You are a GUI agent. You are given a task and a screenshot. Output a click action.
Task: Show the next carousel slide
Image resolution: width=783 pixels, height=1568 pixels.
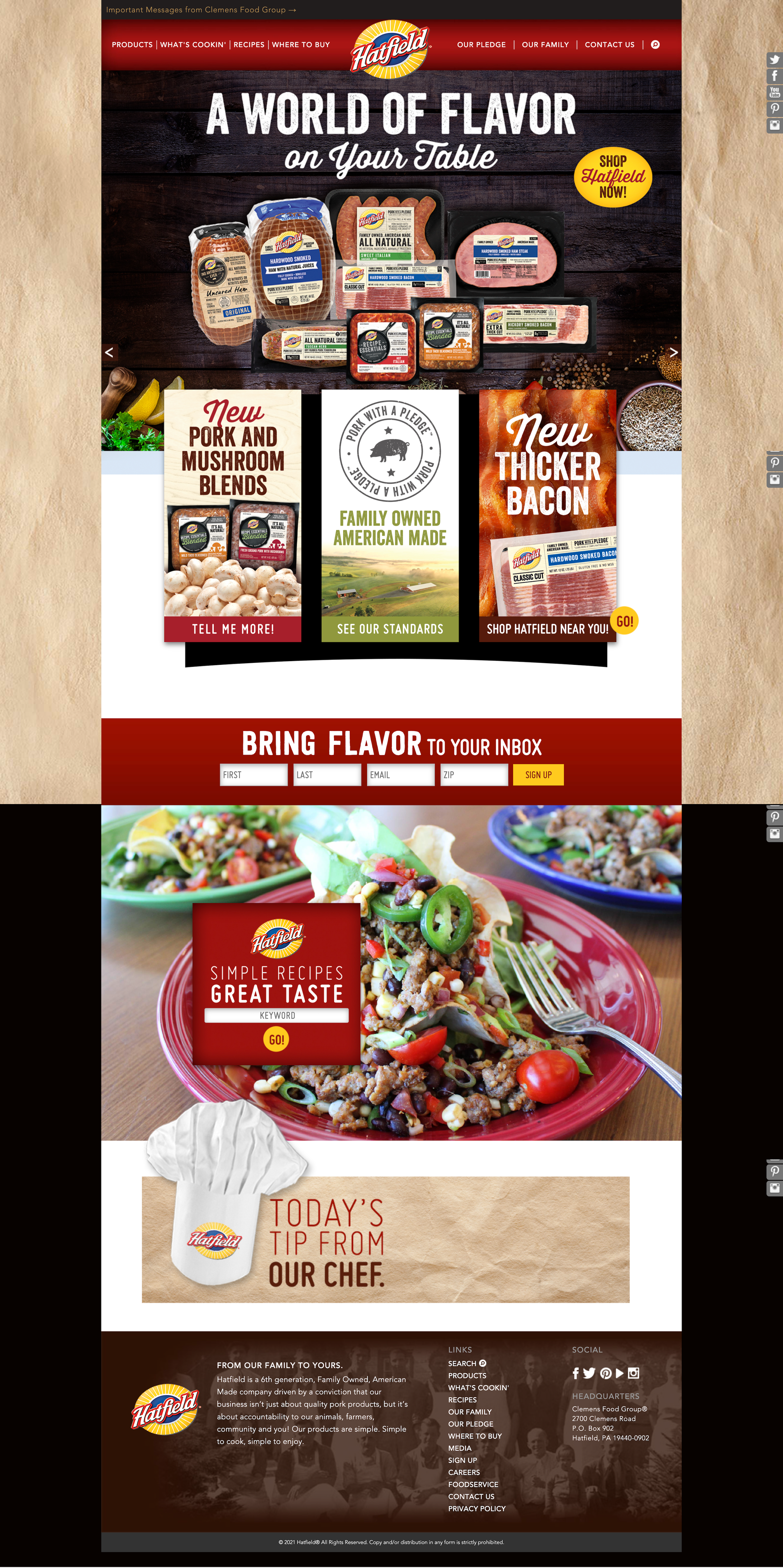pos(673,352)
